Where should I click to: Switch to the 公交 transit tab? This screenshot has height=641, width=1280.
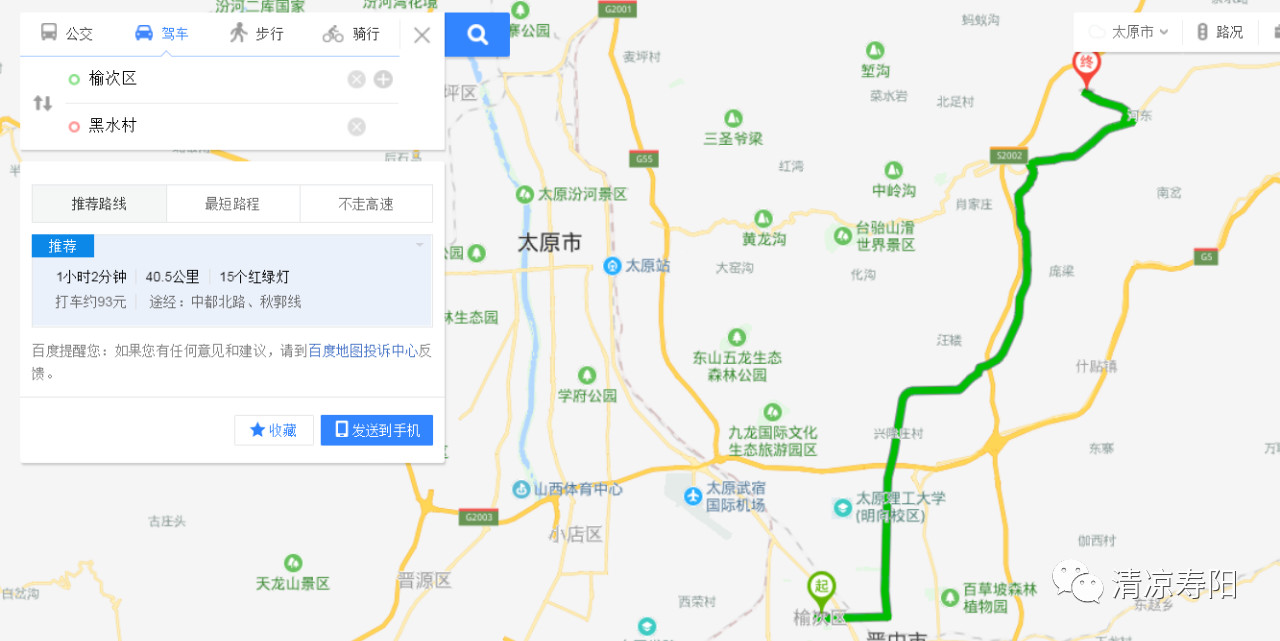[x=66, y=33]
